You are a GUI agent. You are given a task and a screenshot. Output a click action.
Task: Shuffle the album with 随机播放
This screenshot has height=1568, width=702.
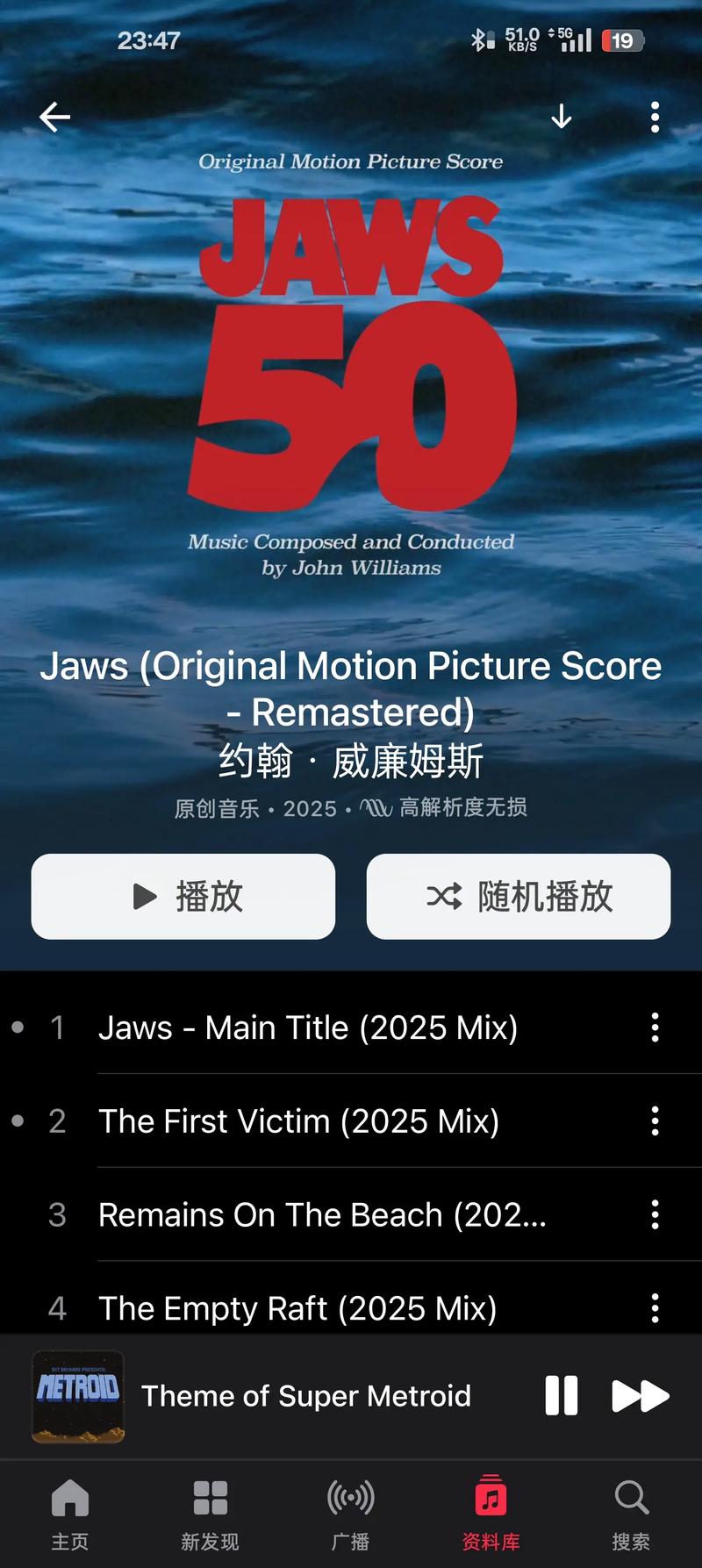(519, 896)
